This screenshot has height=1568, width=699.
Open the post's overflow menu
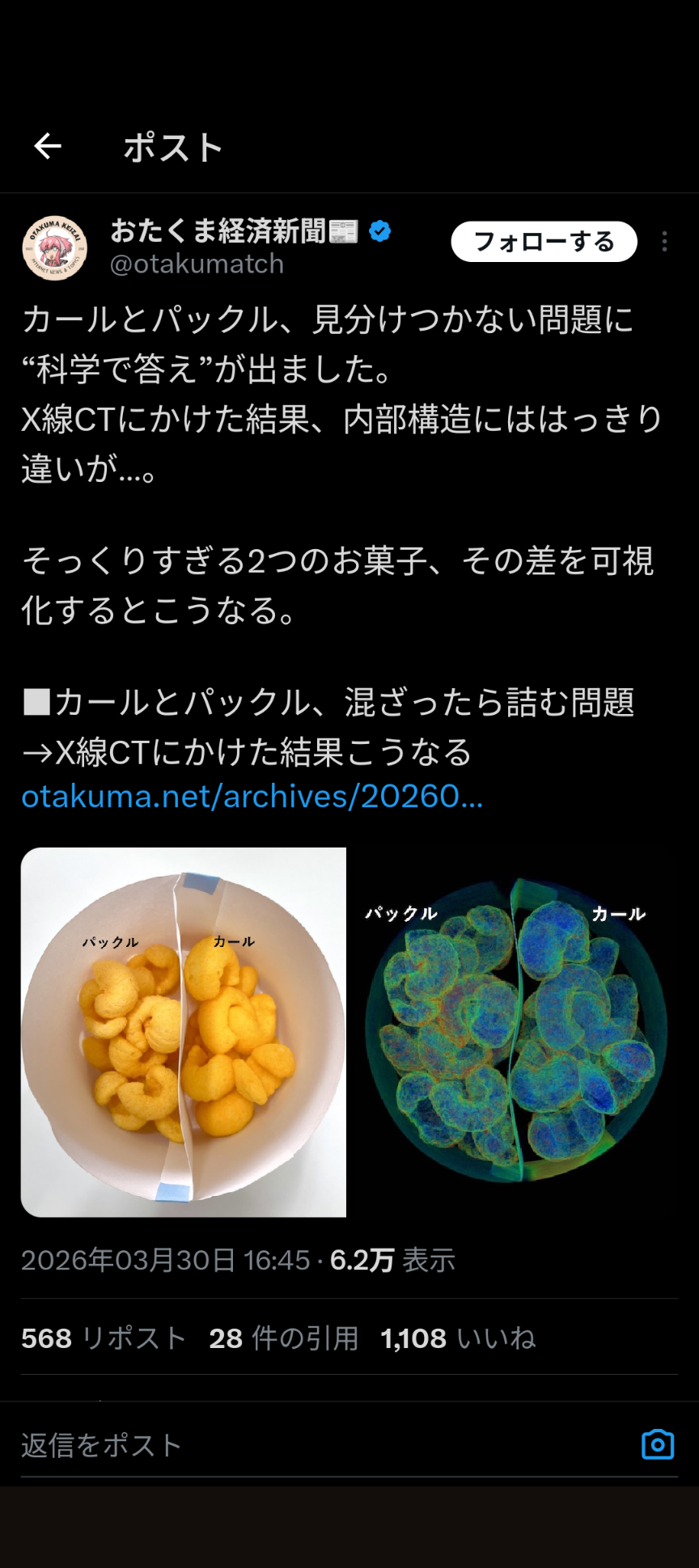[x=664, y=242]
